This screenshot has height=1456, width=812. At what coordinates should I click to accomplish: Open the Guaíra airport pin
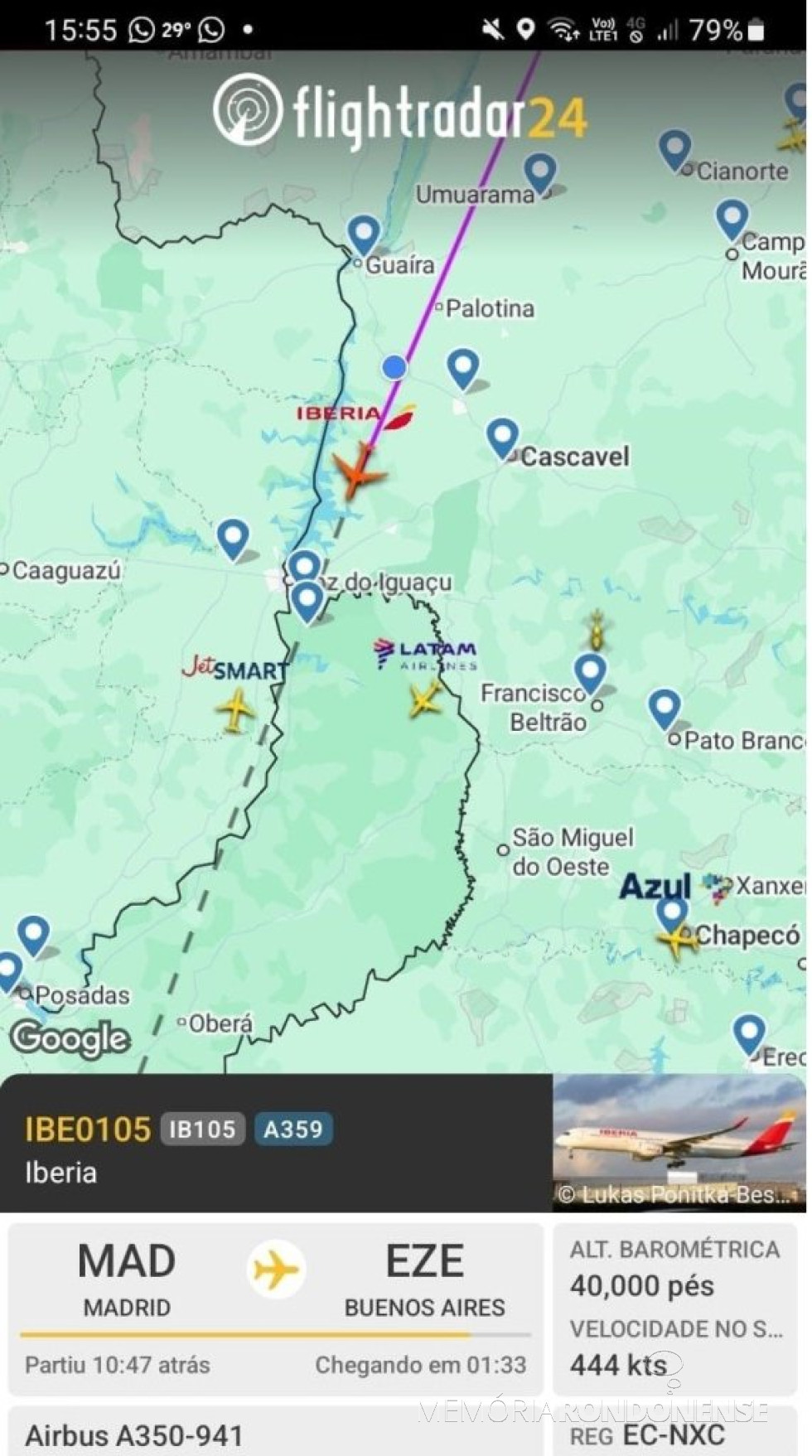(x=364, y=234)
